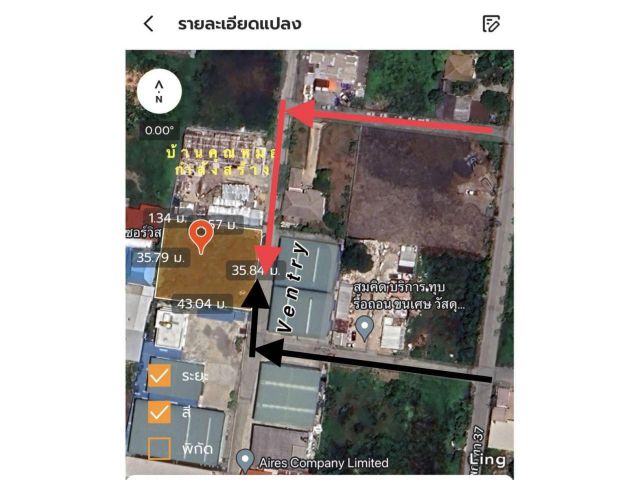Tap the compass north button
Screen dimensions: 640x480
(158, 92)
